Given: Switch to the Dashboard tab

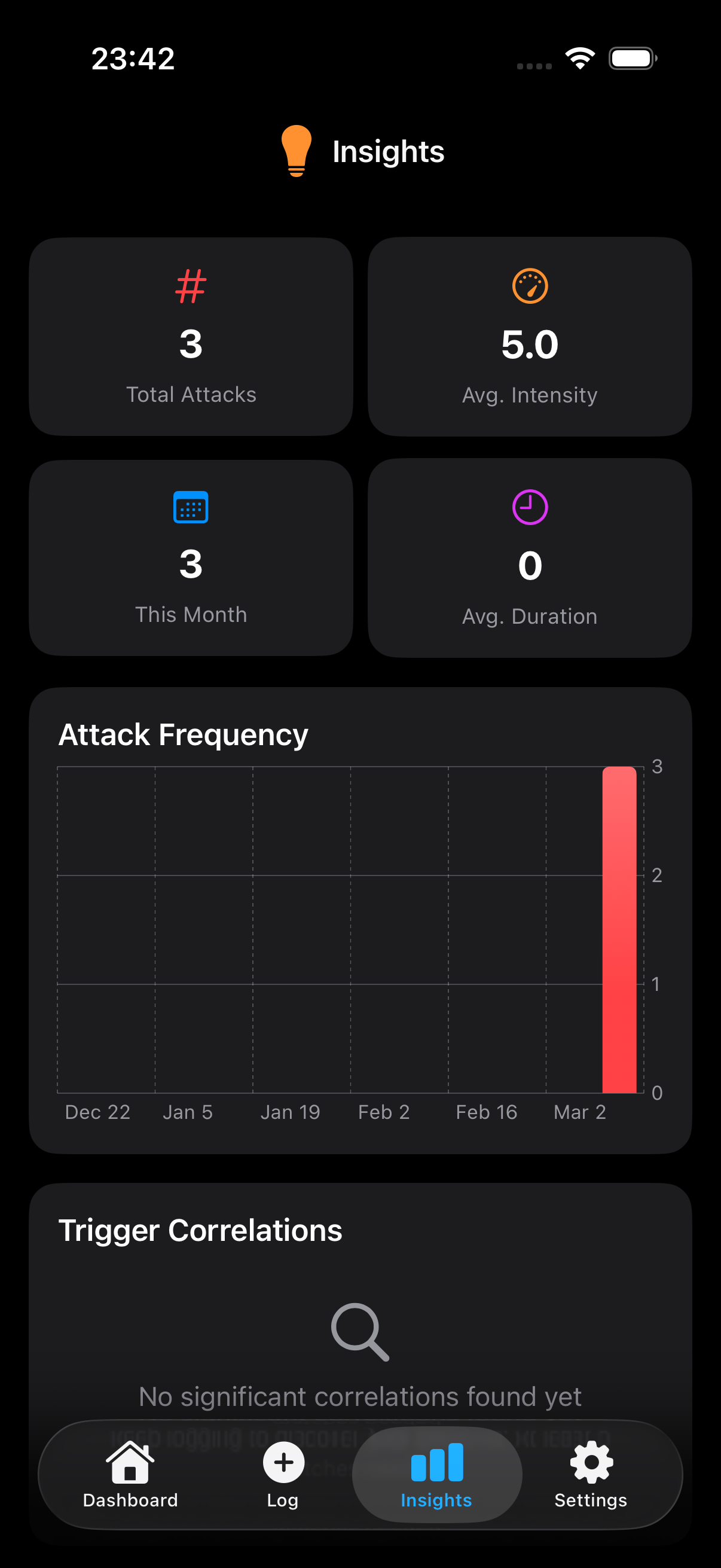Looking at the screenshot, I should pos(130,1473).
